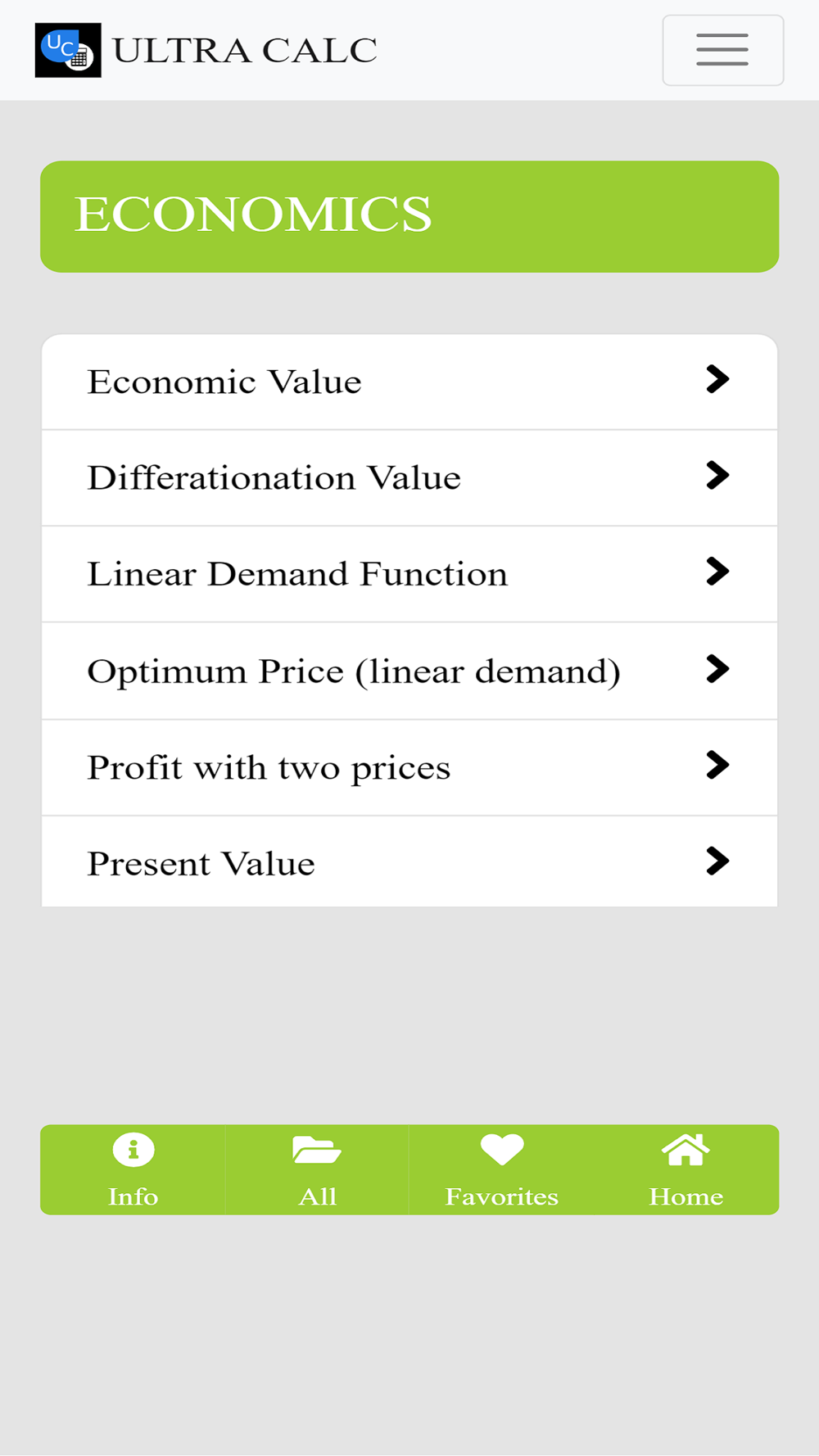
Task: Choose Optimum Price (linear demand)
Action: click(409, 671)
